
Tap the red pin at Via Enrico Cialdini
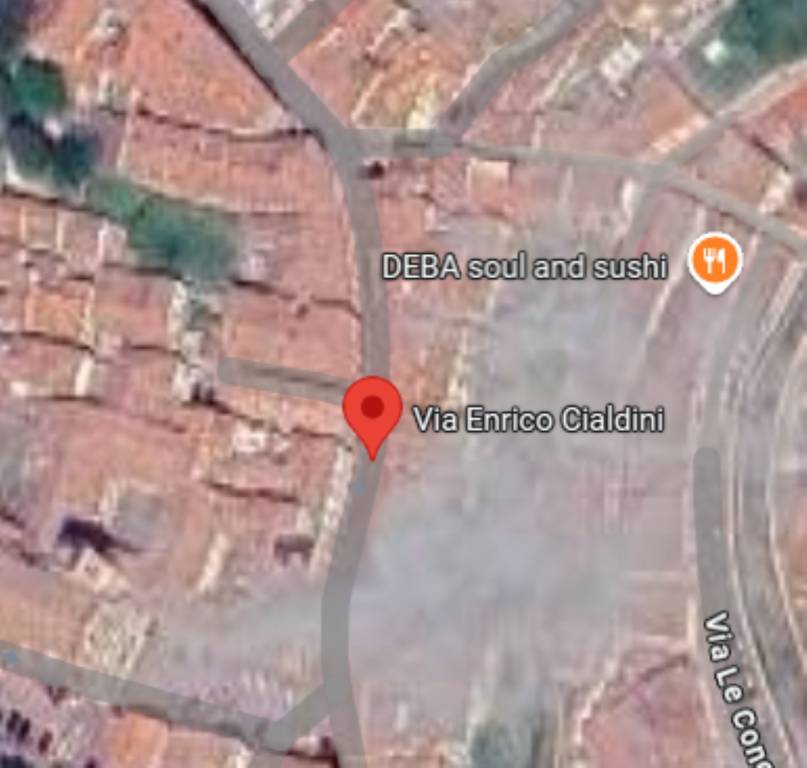pyautogui.click(x=372, y=409)
